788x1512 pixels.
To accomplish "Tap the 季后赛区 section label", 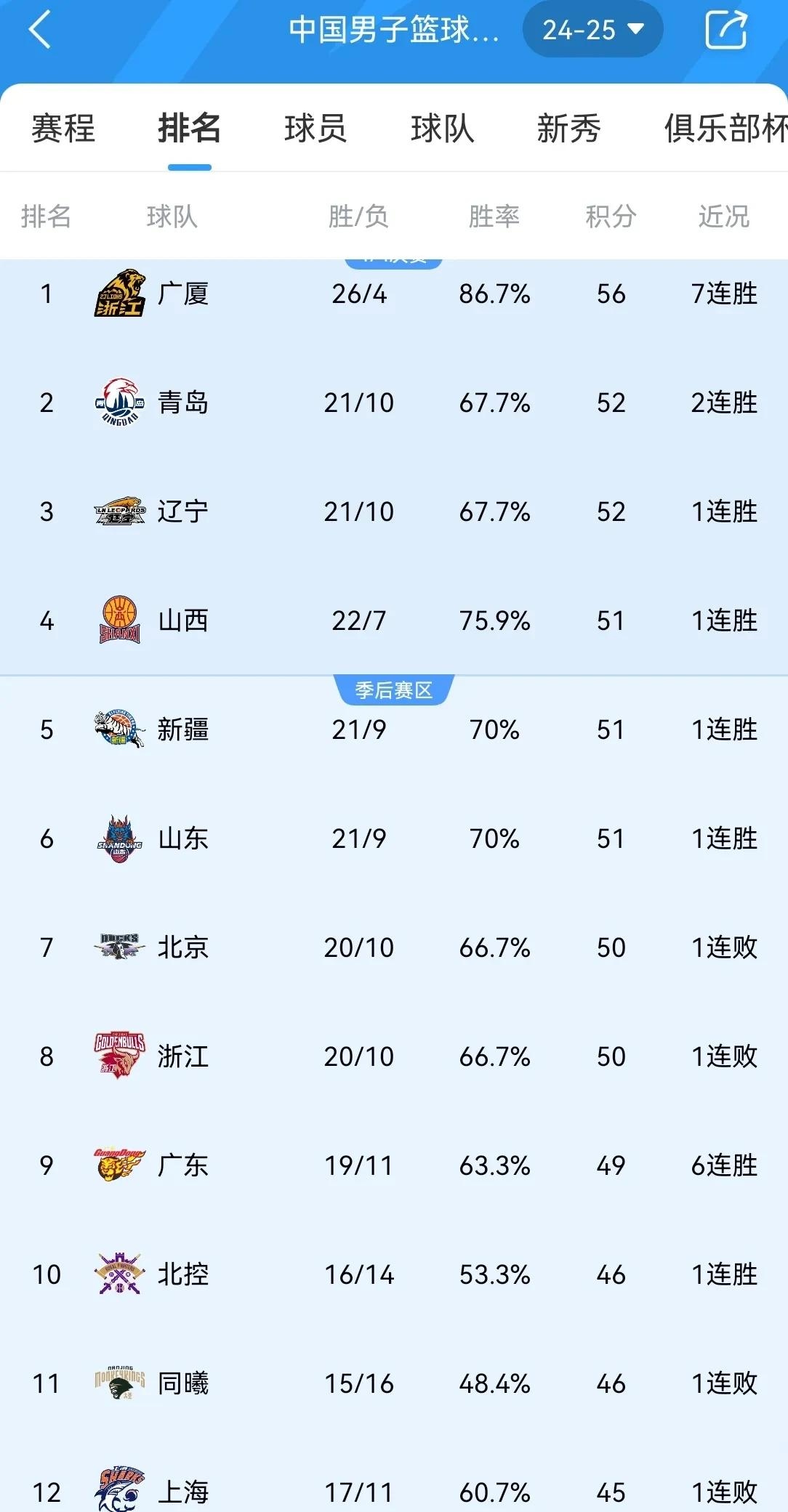I will click(x=394, y=690).
